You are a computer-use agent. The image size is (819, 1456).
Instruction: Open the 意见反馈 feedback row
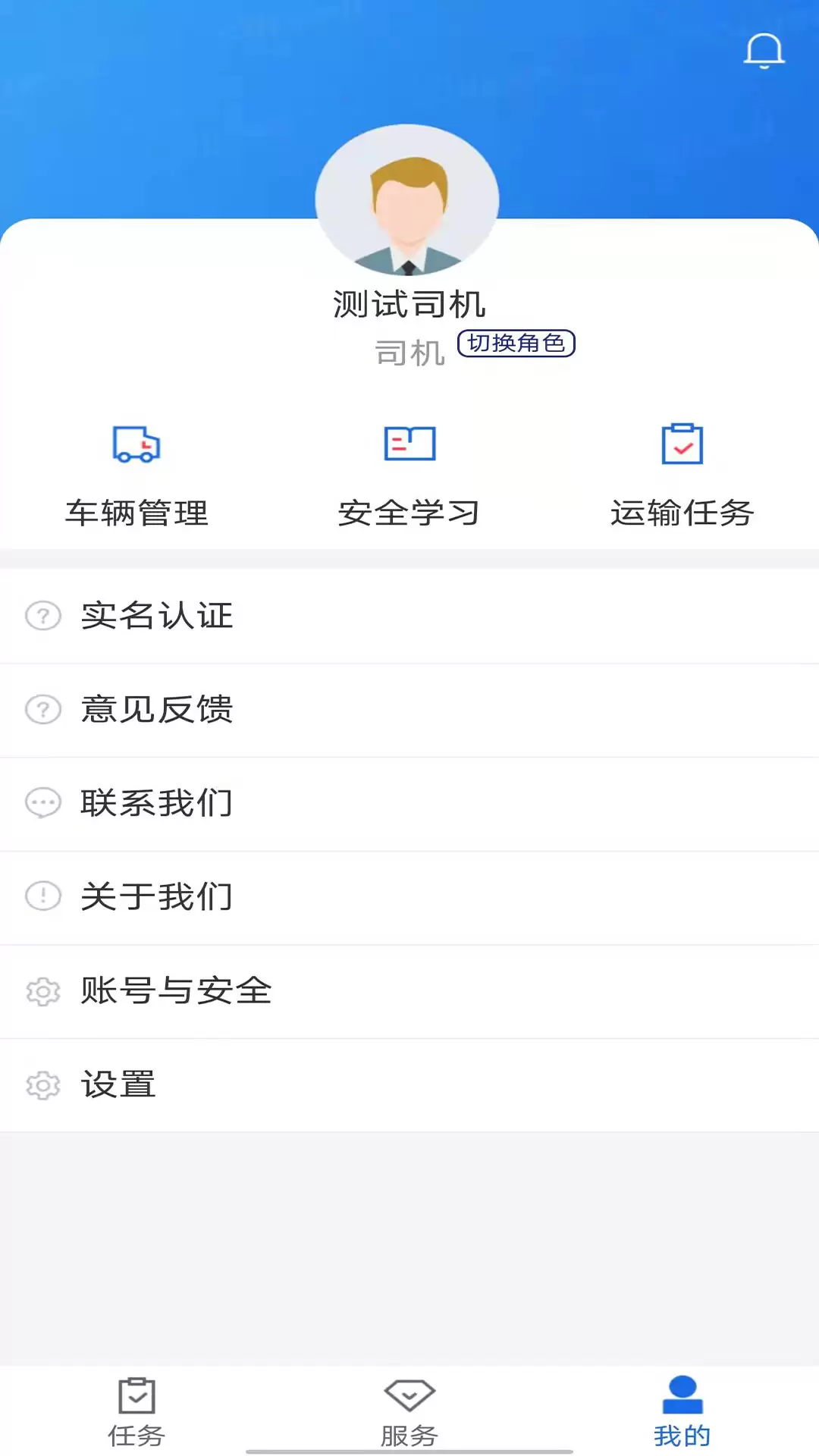point(409,710)
